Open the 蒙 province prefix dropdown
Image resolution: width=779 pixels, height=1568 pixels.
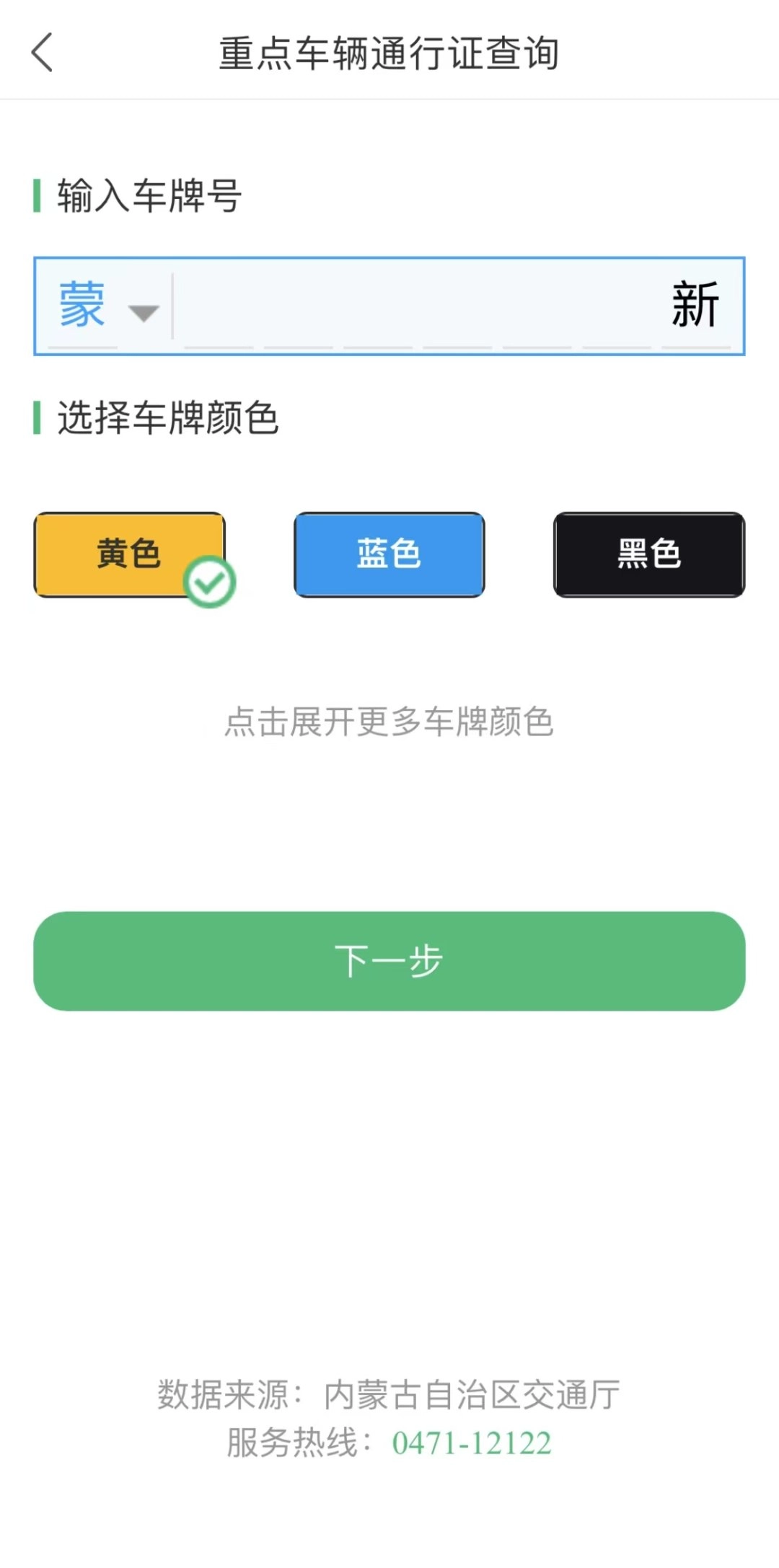click(108, 306)
